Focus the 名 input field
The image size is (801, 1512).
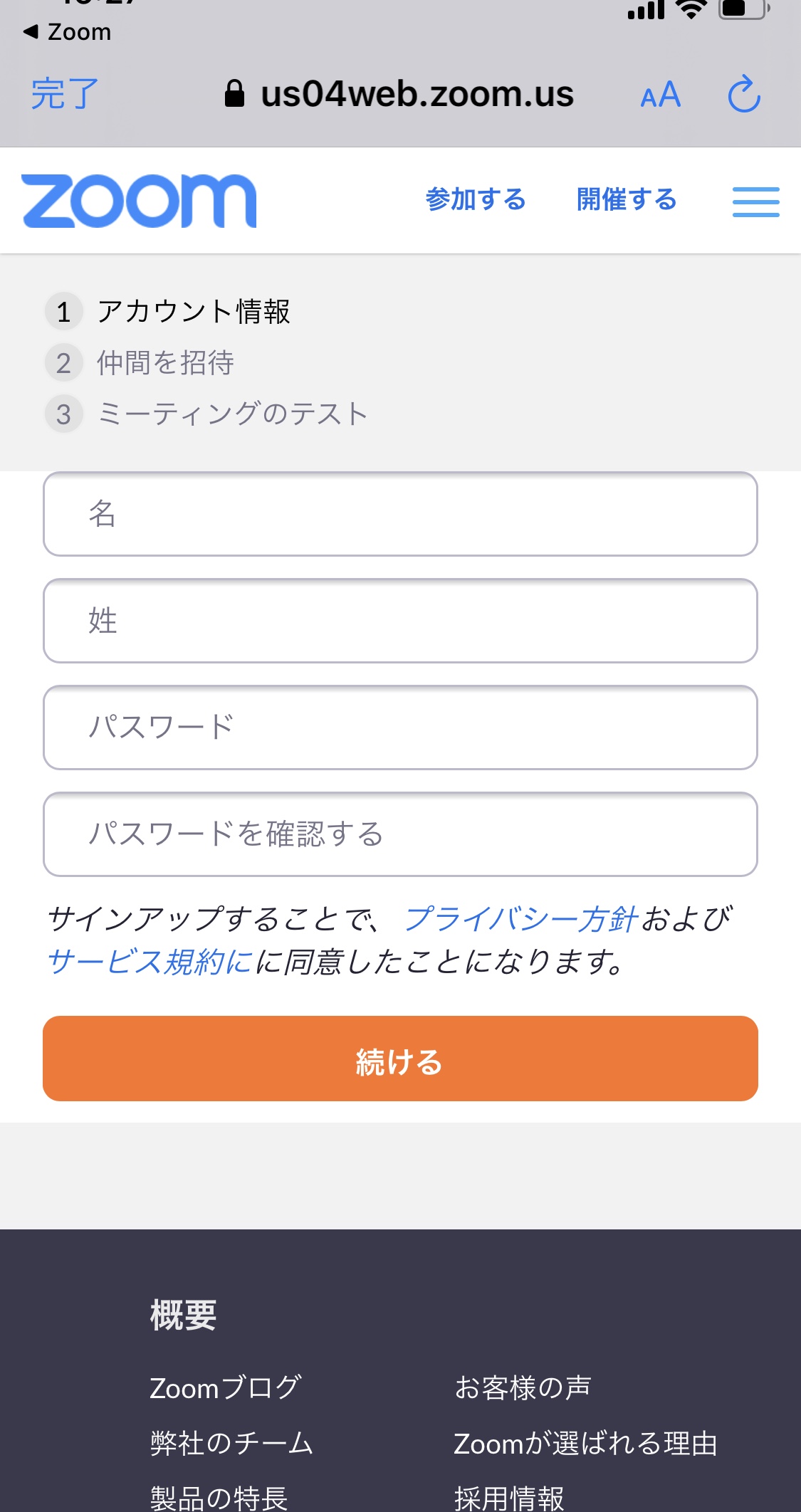(400, 514)
